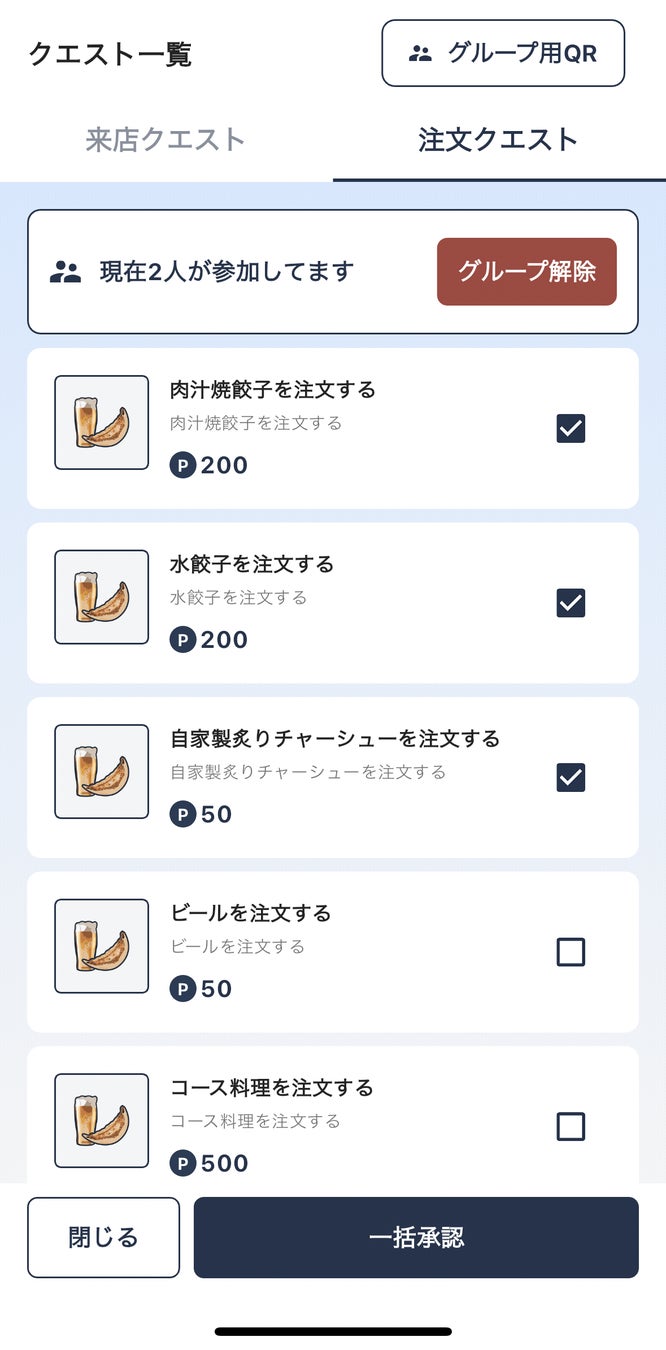This screenshot has width=666, height=1350.
Task: Switch to the 来店クエスト tab
Action: [x=166, y=140]
